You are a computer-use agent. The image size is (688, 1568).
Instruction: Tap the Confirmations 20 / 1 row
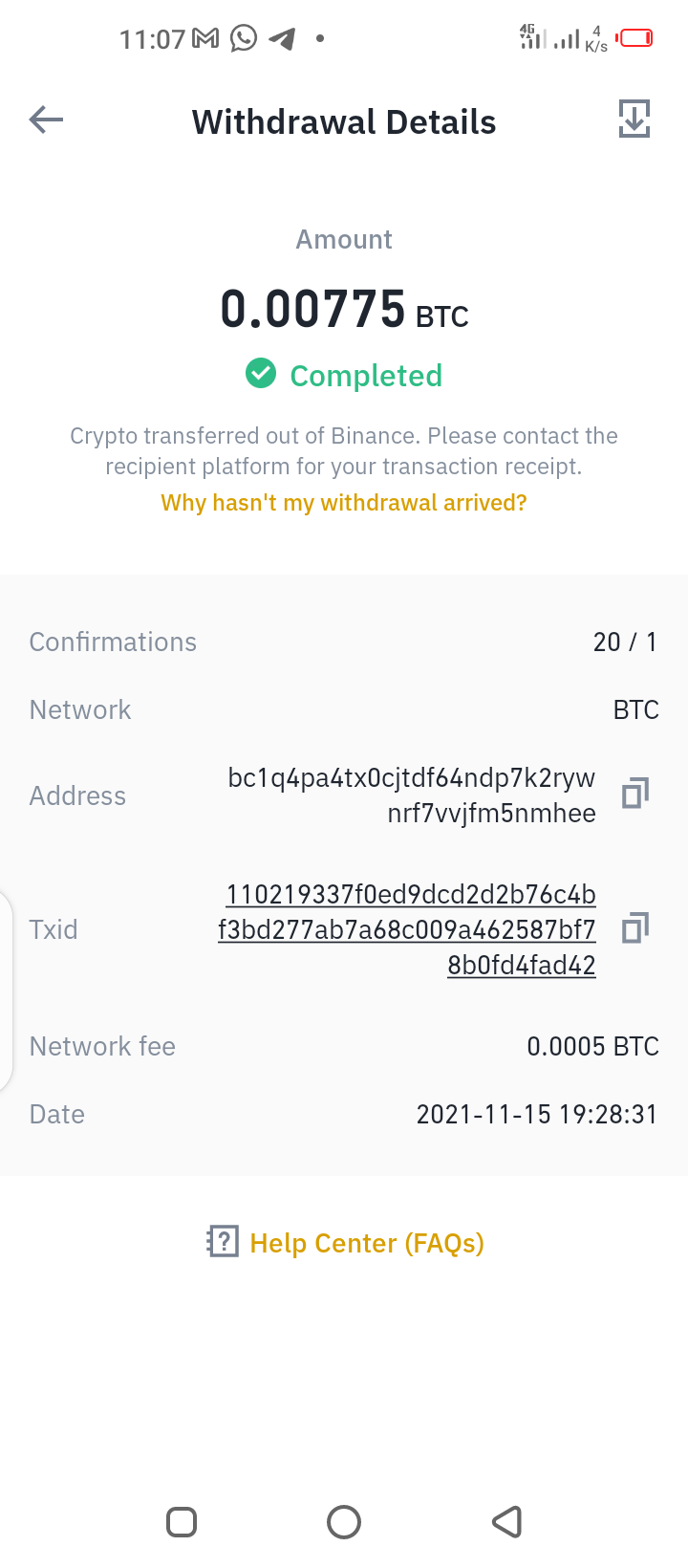pyautogui.click(x=344, y=642)
